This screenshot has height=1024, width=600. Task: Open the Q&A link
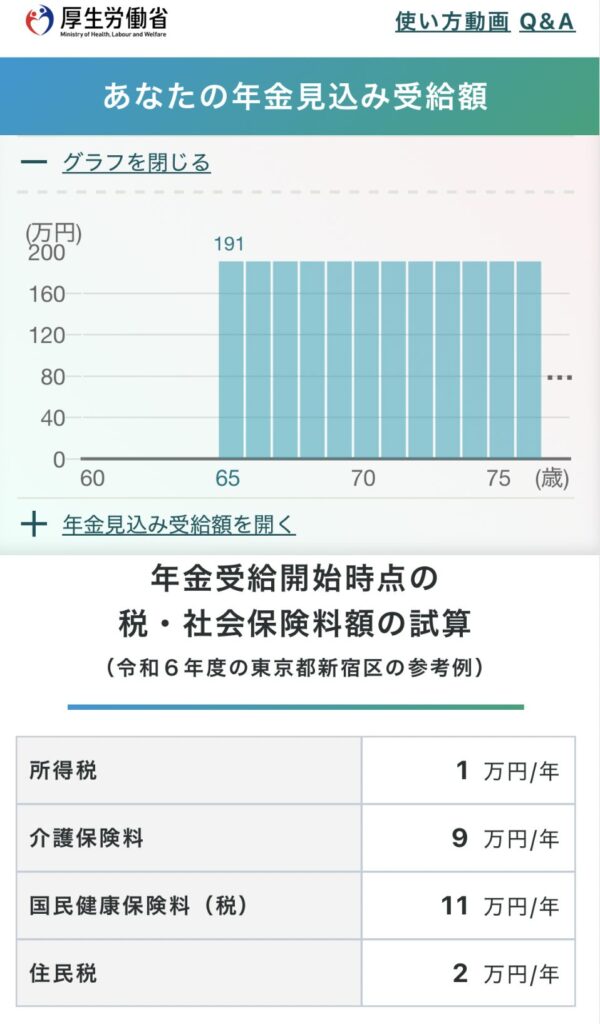(547, 22)
